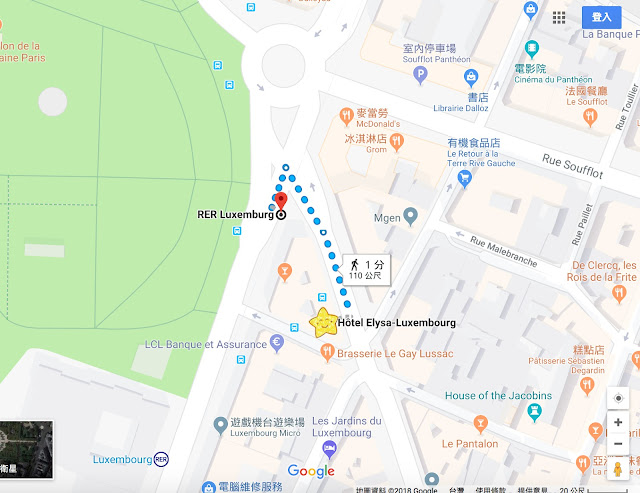Open Hôtel Elysa-Luxembourg starred place

[x=324, y=323]
